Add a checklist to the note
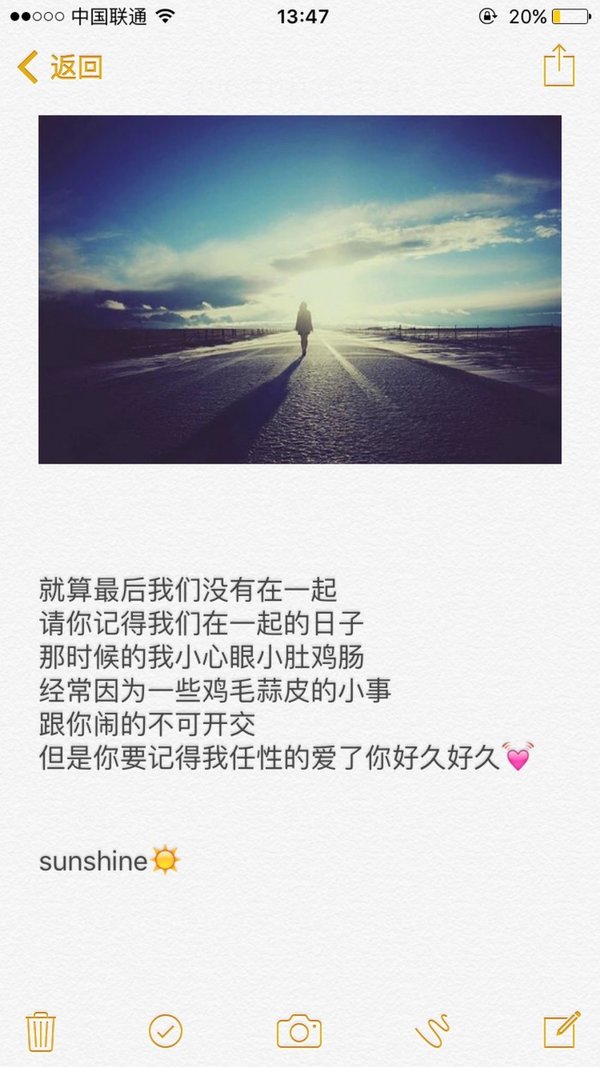600x1067 pixels. pos(166,1031)
